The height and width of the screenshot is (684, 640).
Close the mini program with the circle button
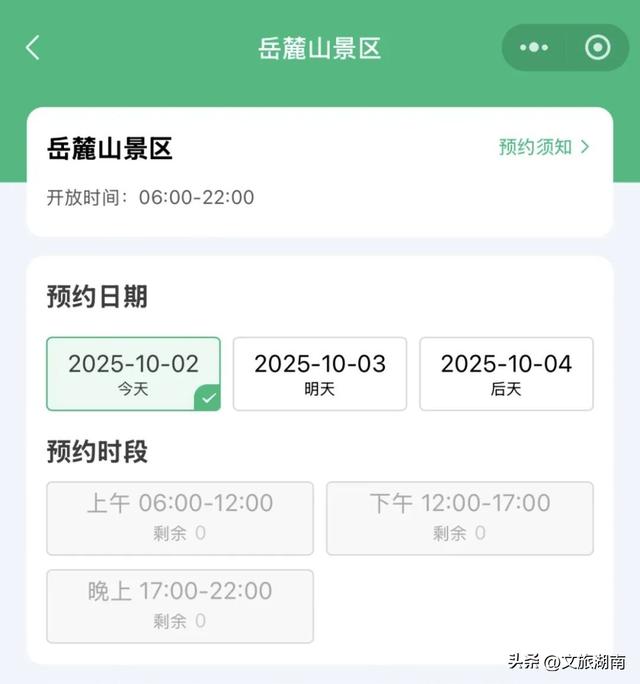(597, 48)
